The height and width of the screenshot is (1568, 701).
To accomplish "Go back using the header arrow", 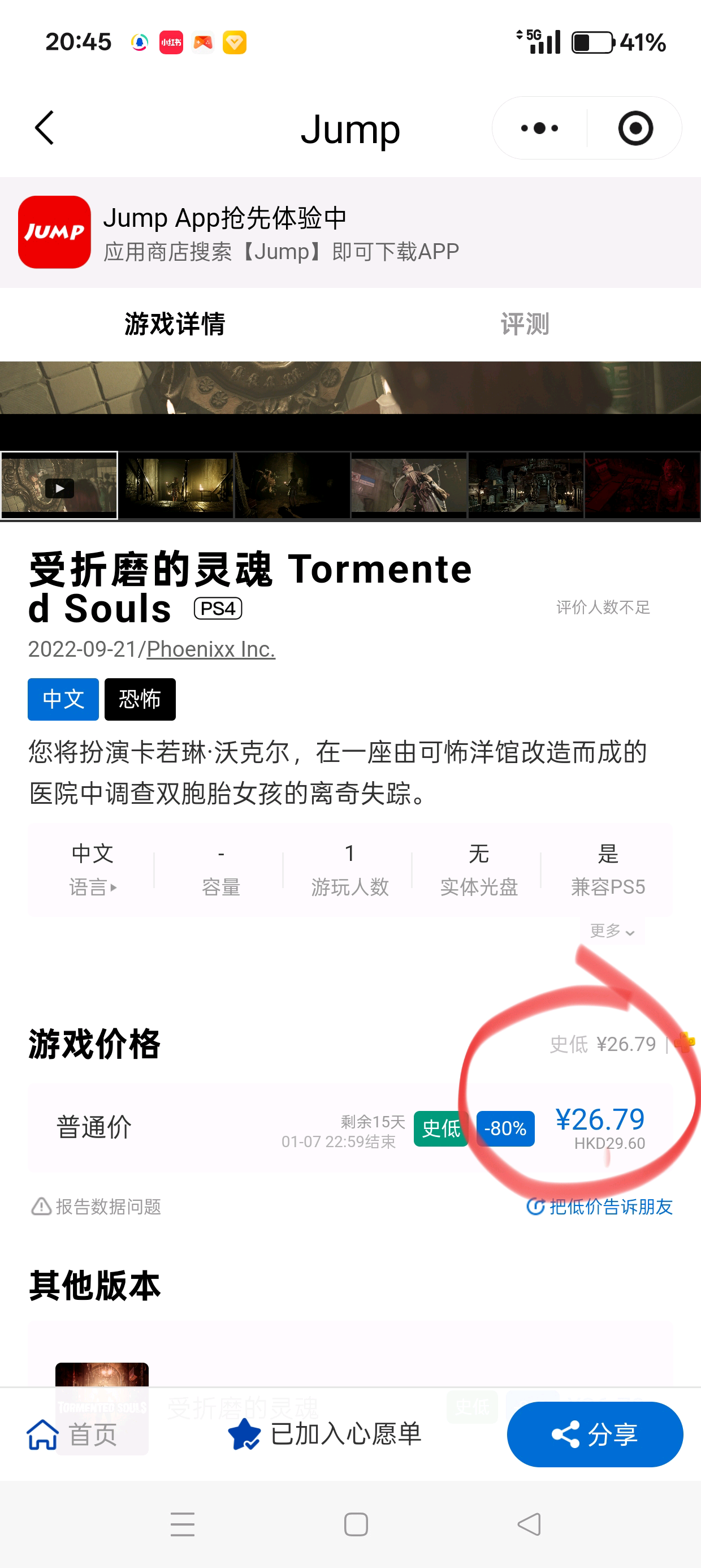I will (x=45, y=128).
